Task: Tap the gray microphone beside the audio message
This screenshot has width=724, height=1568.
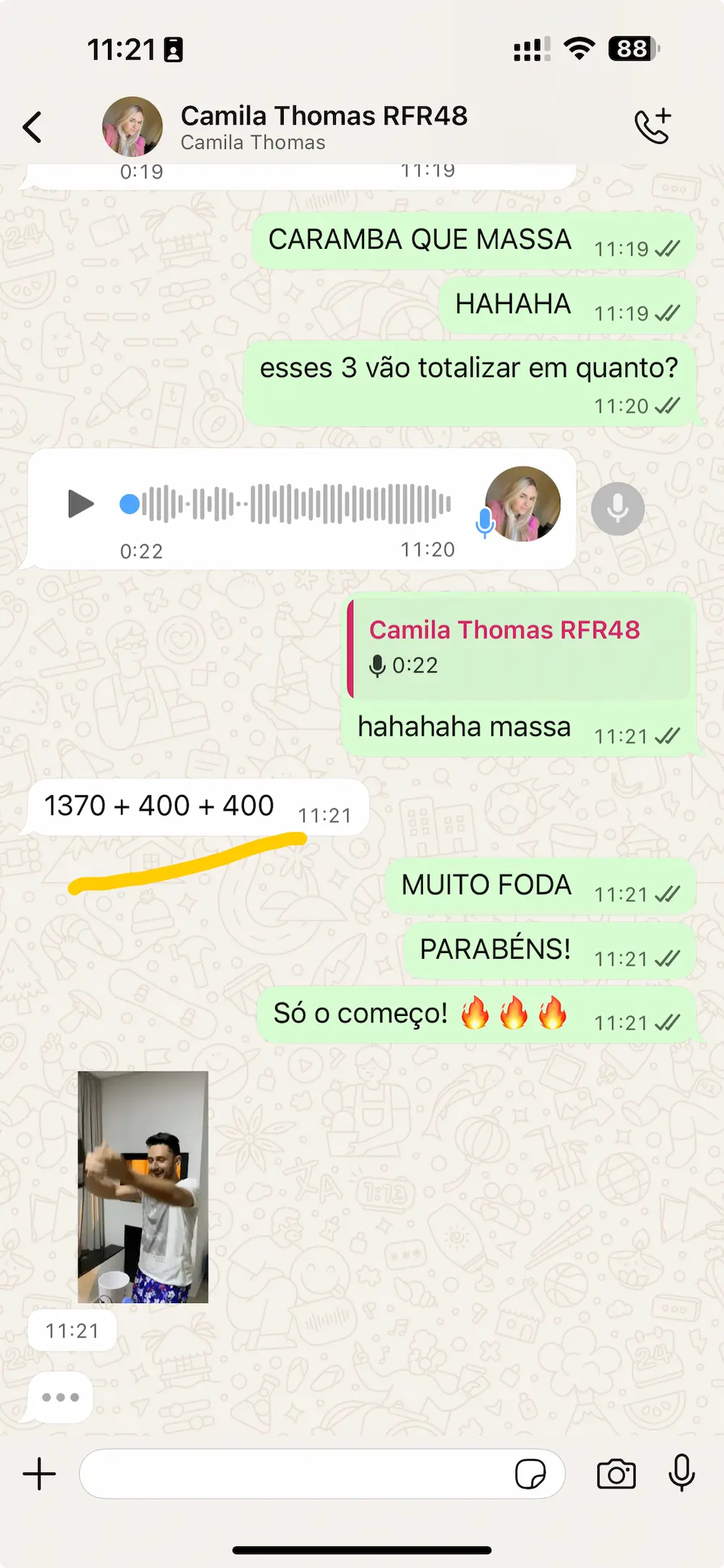Action: tap(617, 508)
